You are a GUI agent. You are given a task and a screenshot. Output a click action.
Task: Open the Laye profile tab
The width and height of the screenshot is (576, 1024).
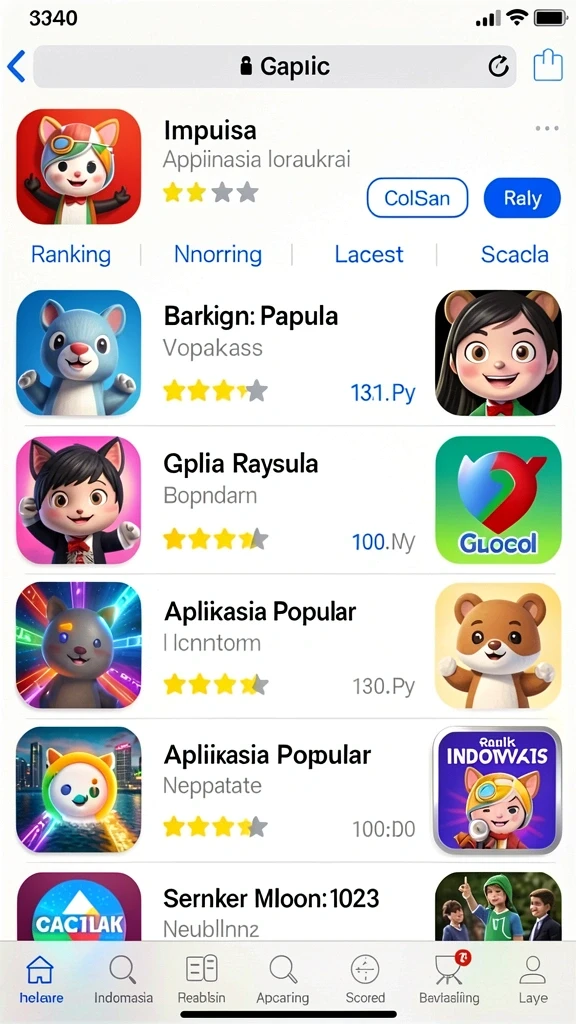(x=533, y=980)
